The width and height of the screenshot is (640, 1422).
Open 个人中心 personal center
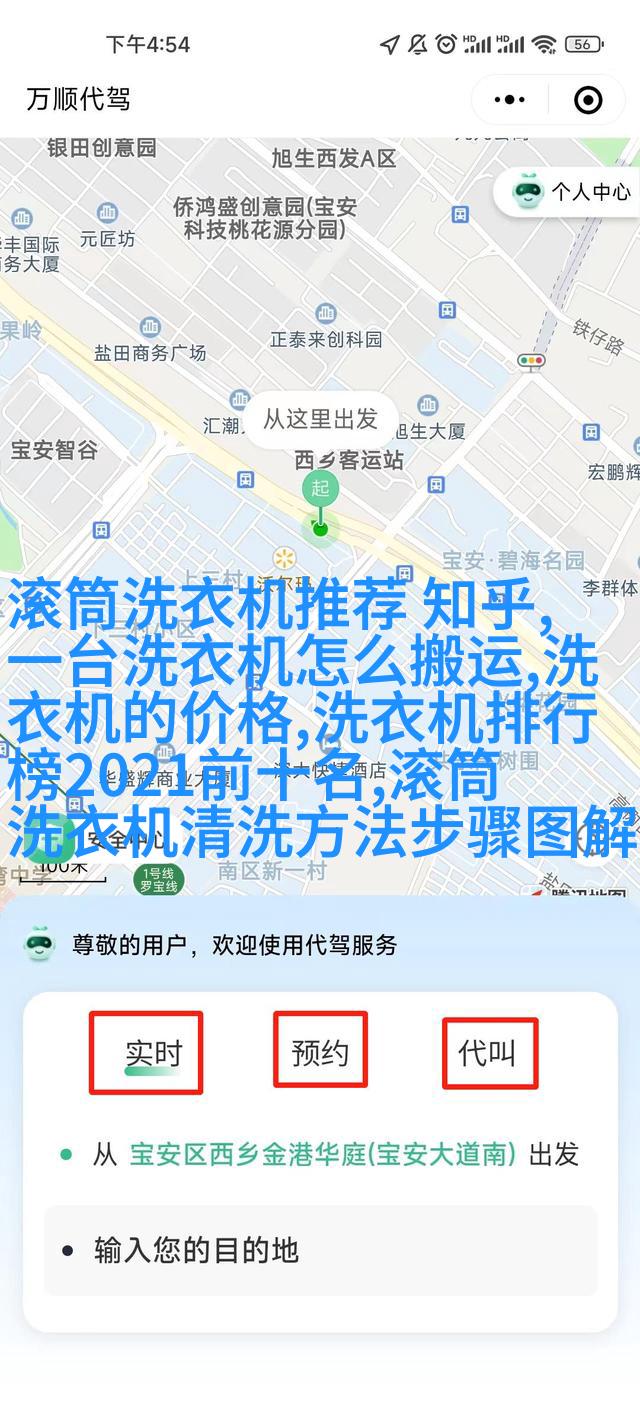[573, 192]
